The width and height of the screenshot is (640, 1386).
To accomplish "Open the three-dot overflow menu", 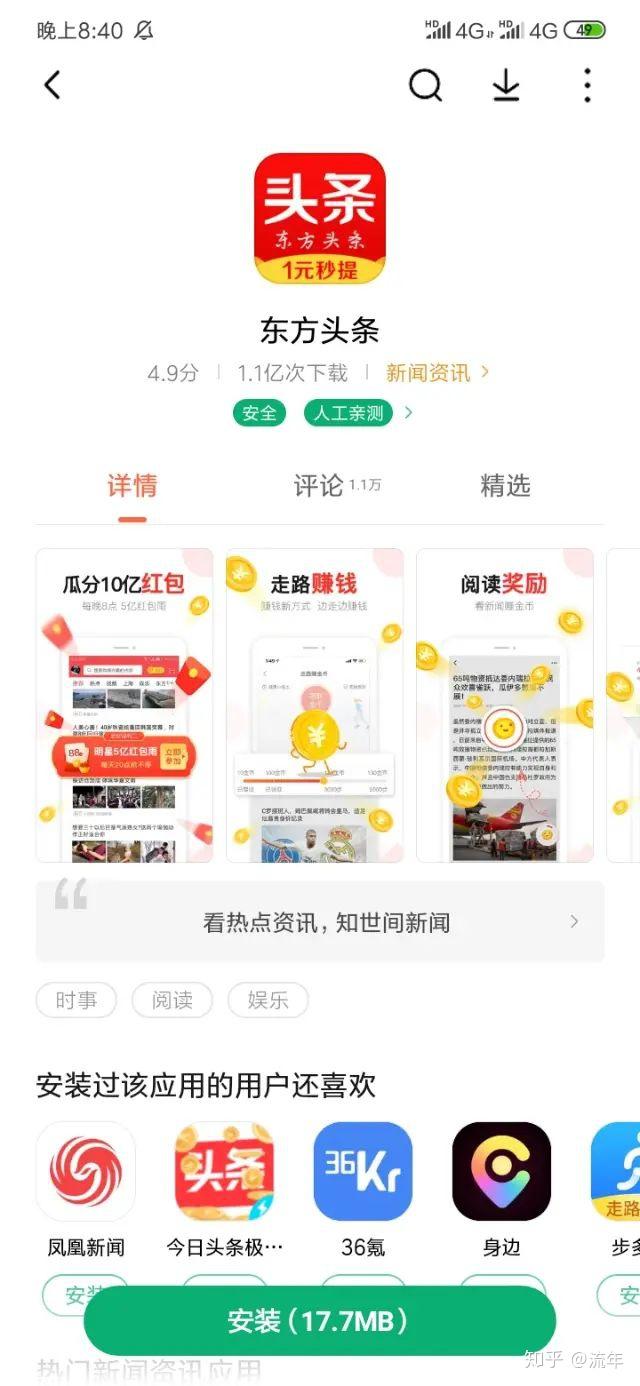I will [x=587, y=86].
